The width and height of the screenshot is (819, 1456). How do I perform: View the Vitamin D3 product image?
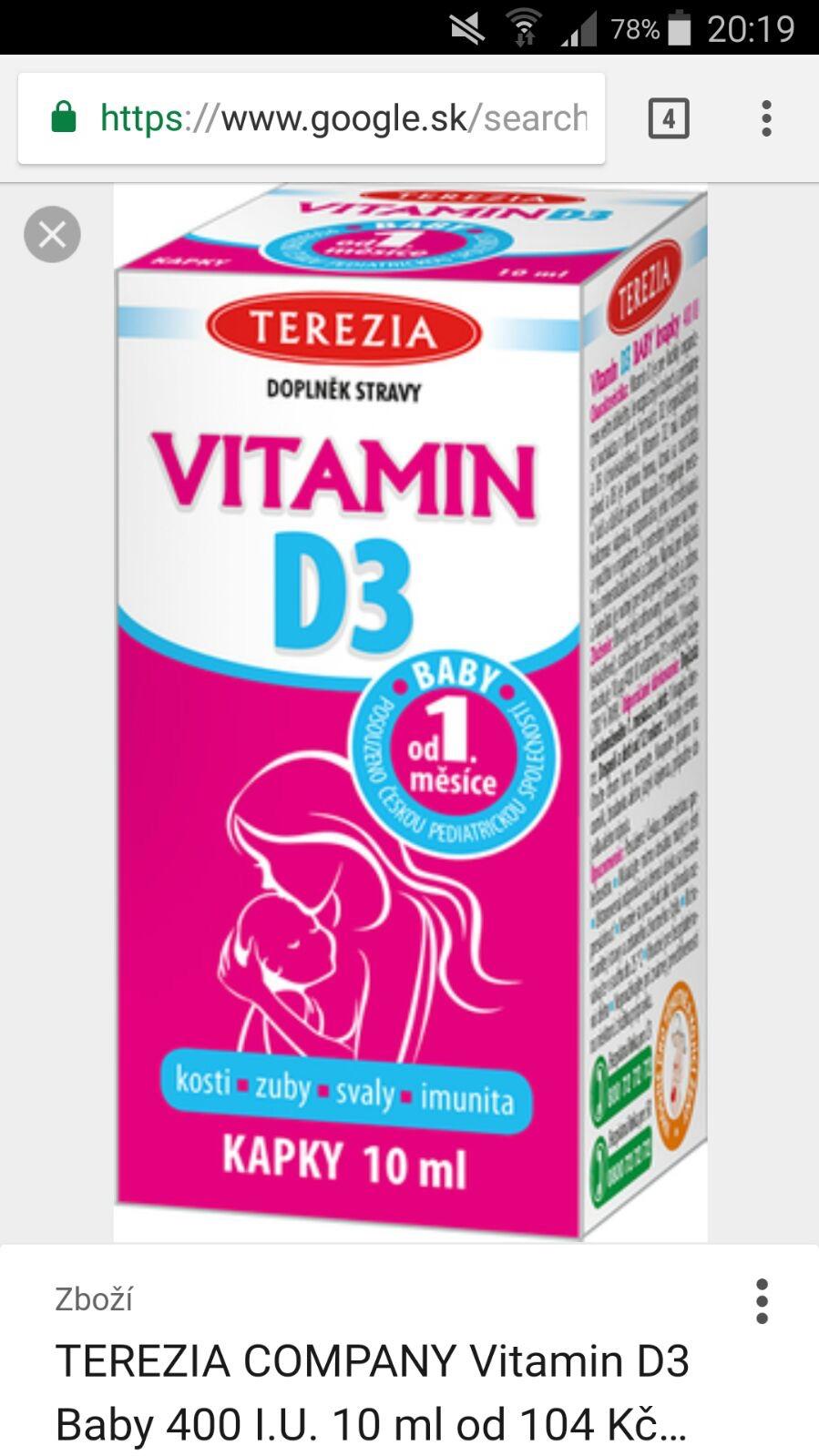click(x=410, y=712)
